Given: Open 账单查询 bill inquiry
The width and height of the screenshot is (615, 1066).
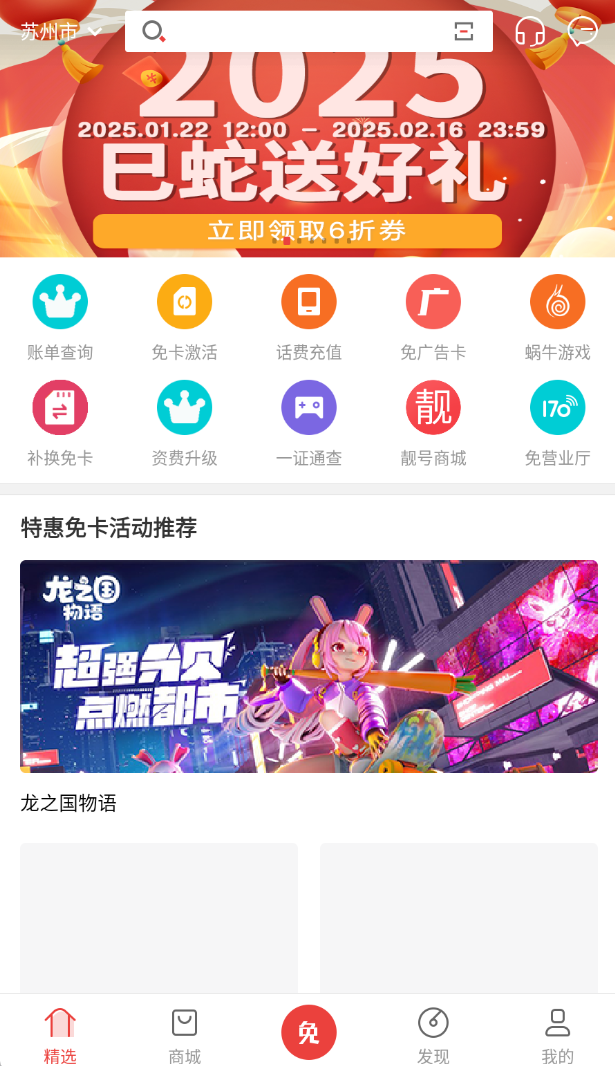Looking at the screenshot, I should click(x=60, y=317).
